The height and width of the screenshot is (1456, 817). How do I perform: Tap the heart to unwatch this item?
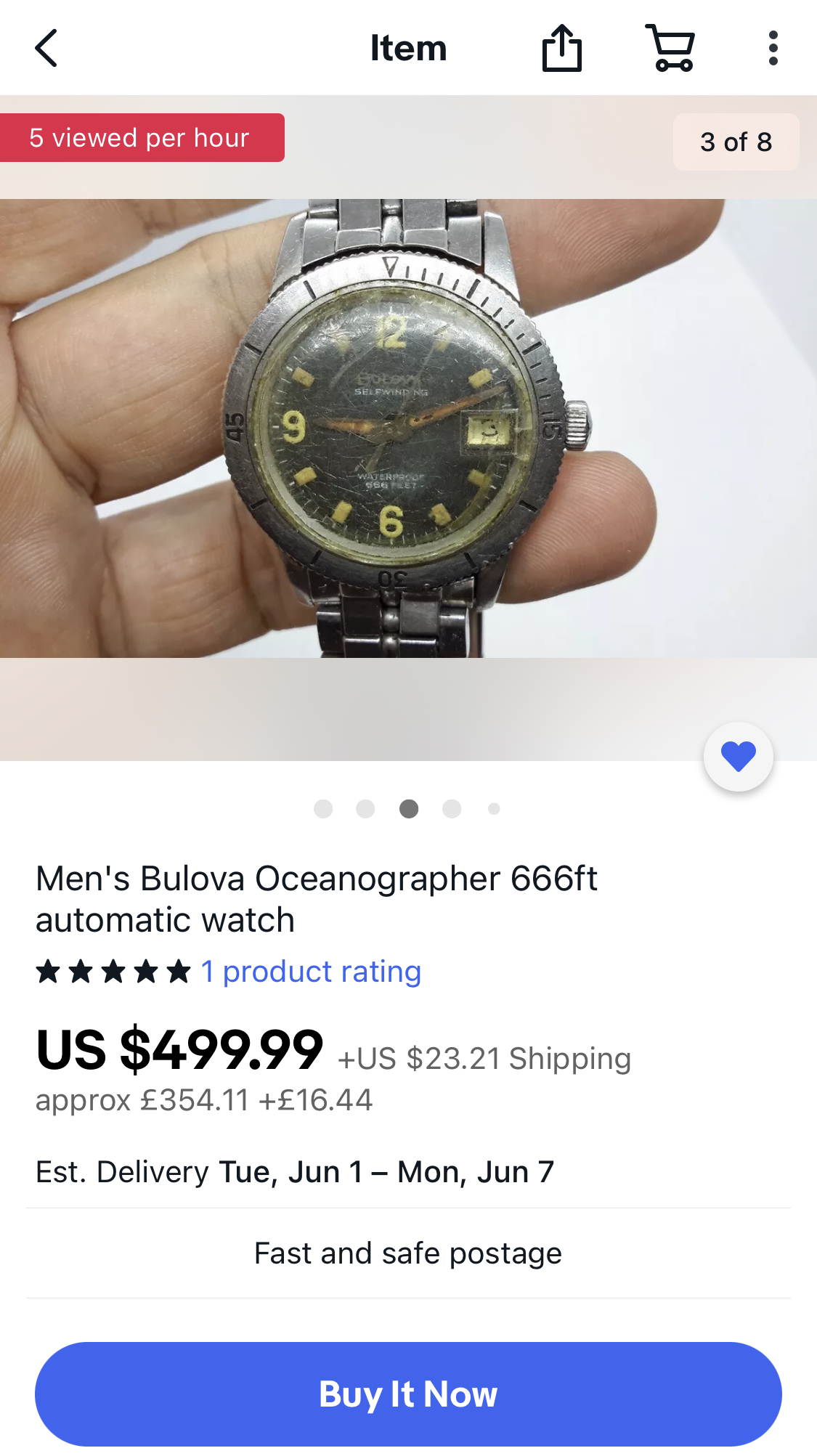(x=738, y=757)
